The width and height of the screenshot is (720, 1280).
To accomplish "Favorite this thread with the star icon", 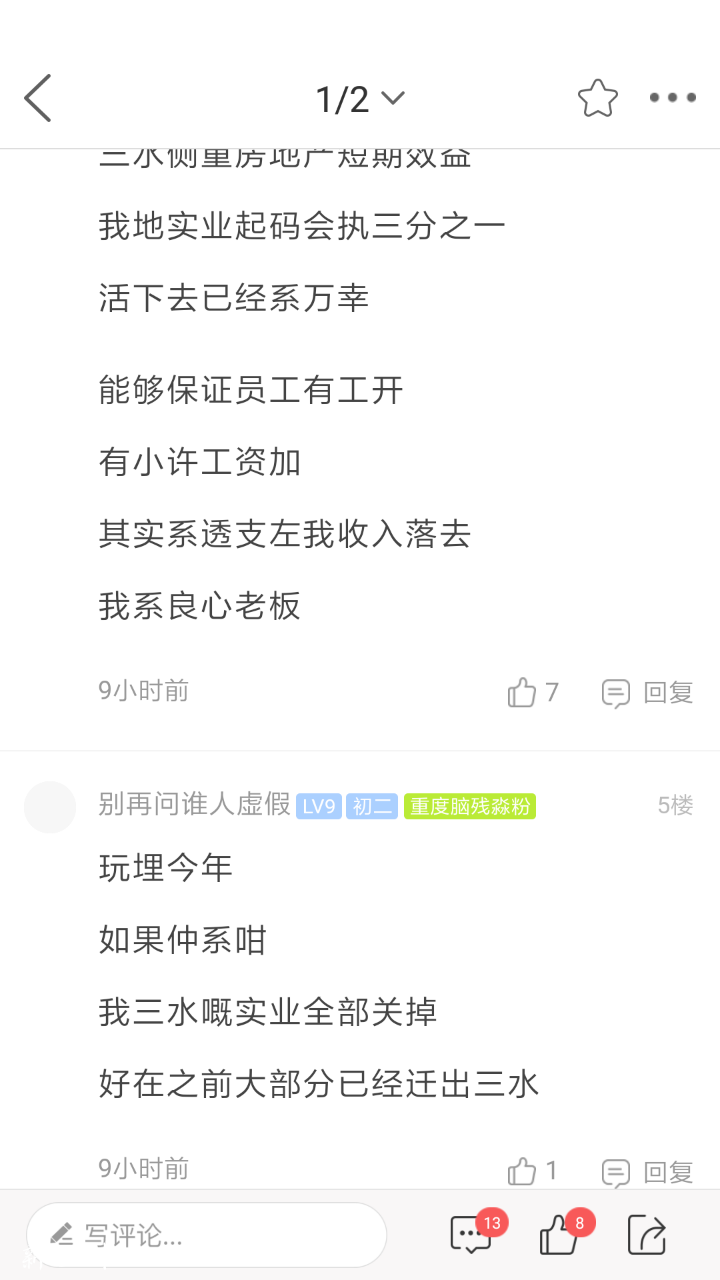I will pyautogui.click(x=597, y=98).
